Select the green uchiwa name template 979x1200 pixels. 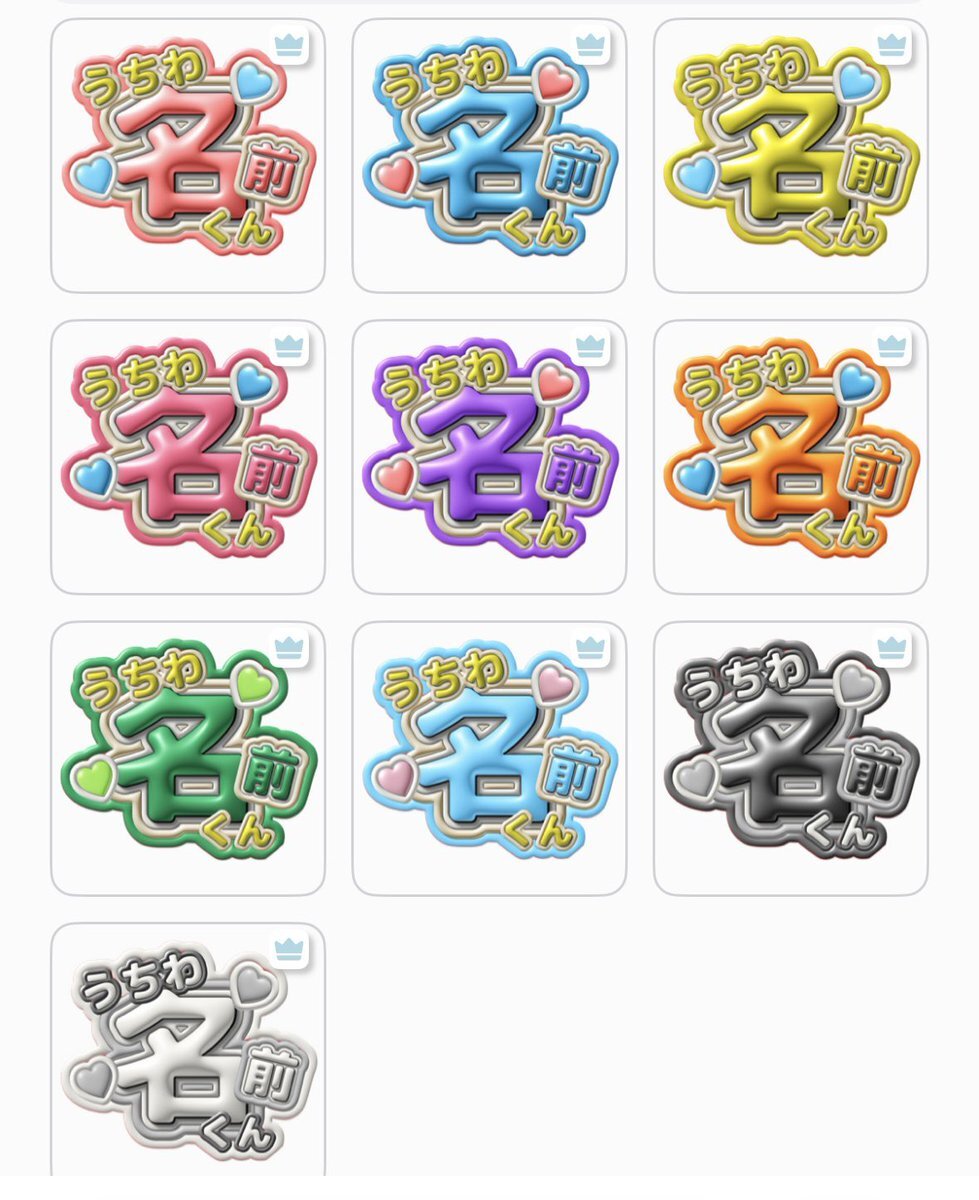(188, 758)
